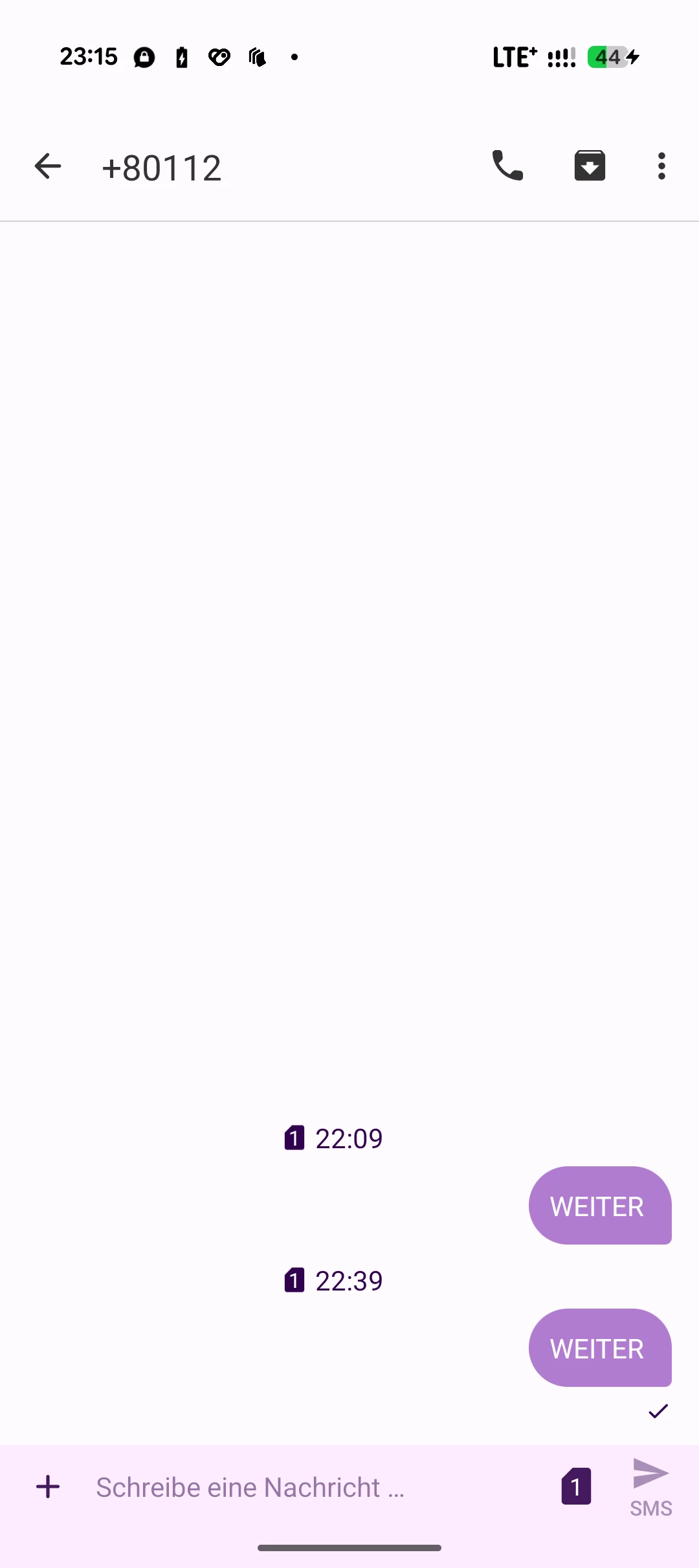Viewport: 699px width, 1568px height.
Task: Tap the plus attachment icon
Action: coord(48,1487)
